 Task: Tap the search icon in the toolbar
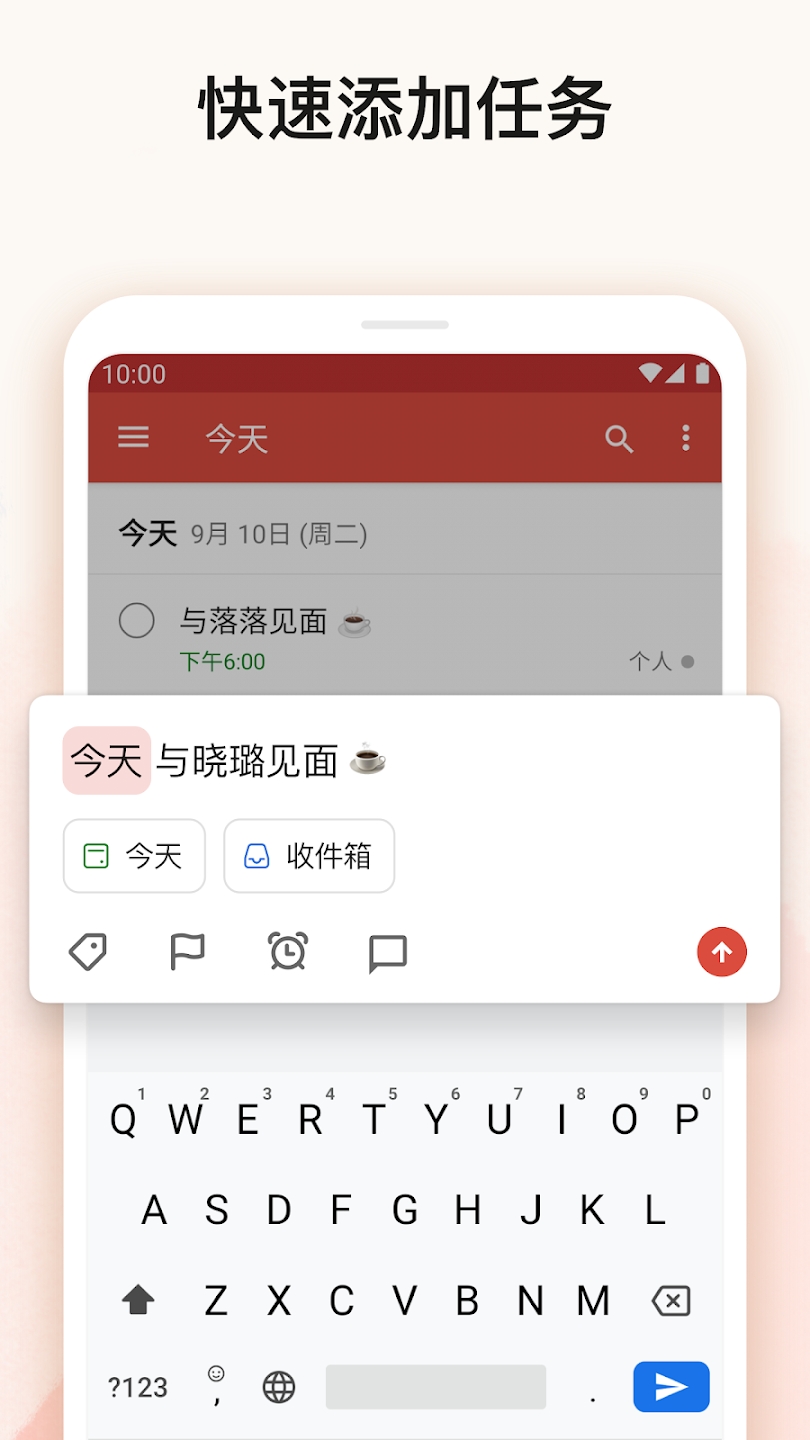click(x=619, y=437)
